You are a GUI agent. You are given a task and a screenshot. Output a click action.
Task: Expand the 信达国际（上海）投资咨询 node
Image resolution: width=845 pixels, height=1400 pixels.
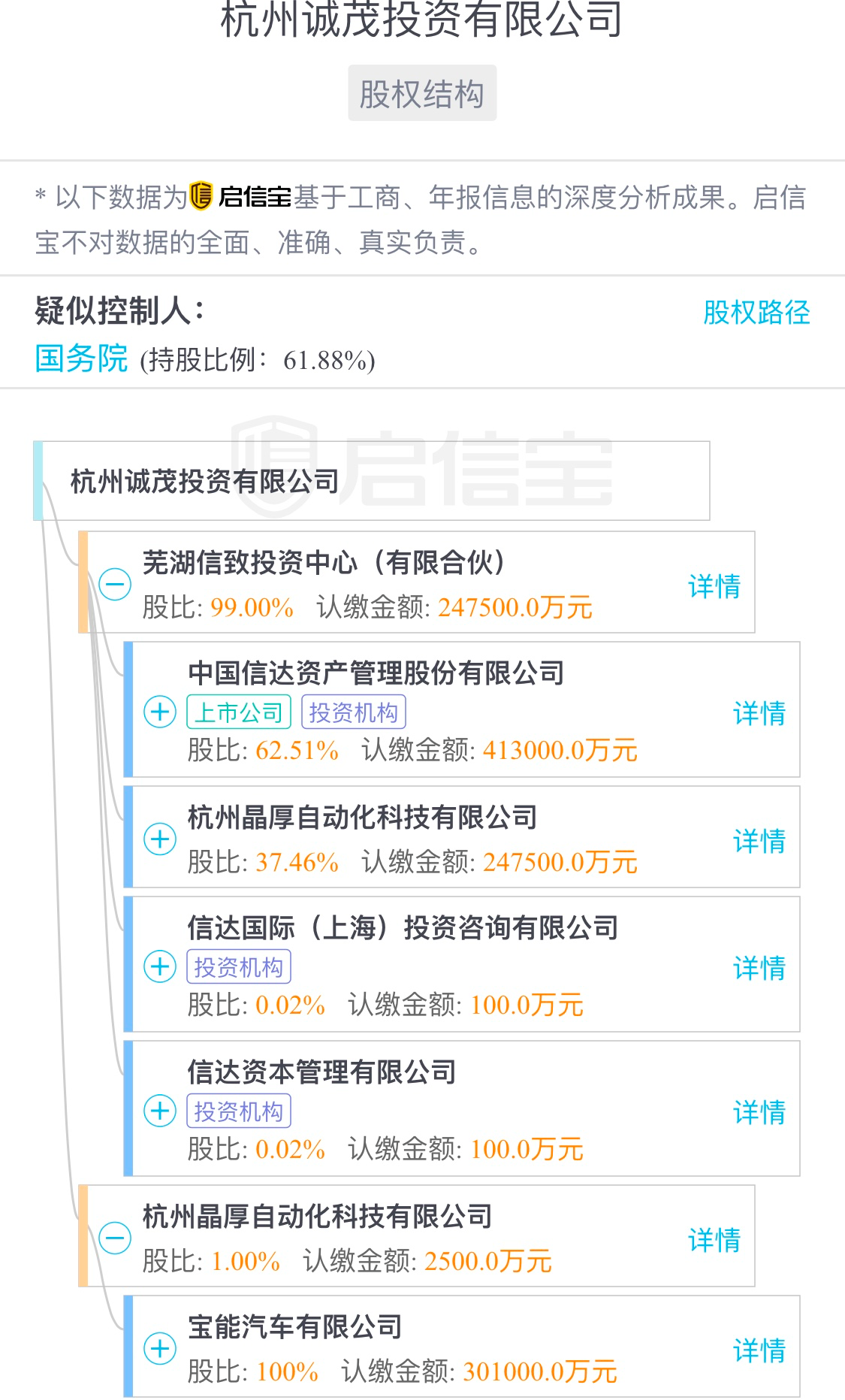pos(160,966)
